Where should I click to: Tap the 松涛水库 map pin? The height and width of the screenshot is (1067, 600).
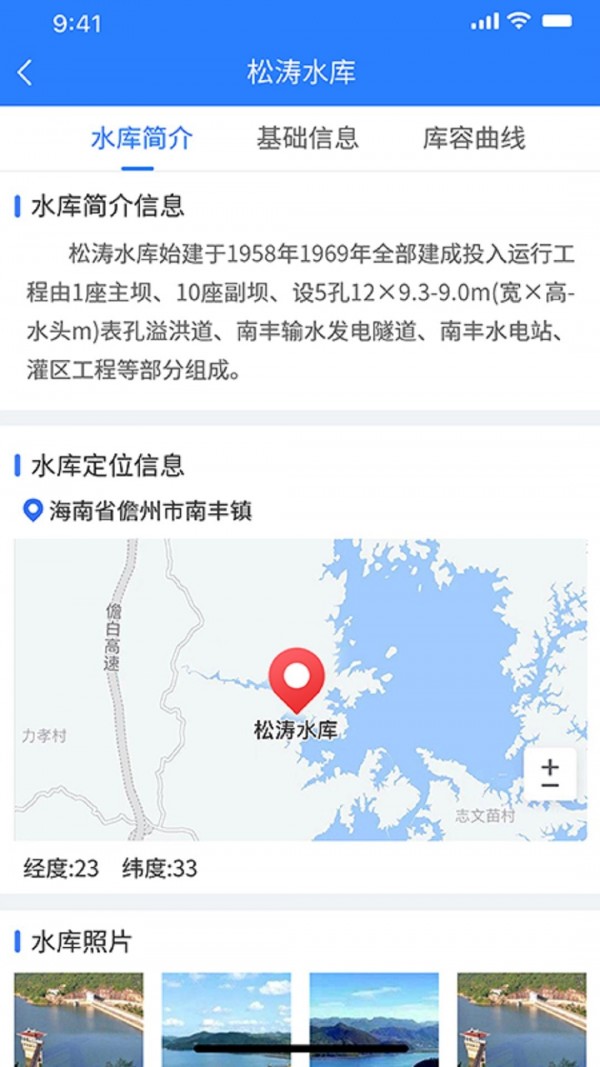click(x=296, y=679)
